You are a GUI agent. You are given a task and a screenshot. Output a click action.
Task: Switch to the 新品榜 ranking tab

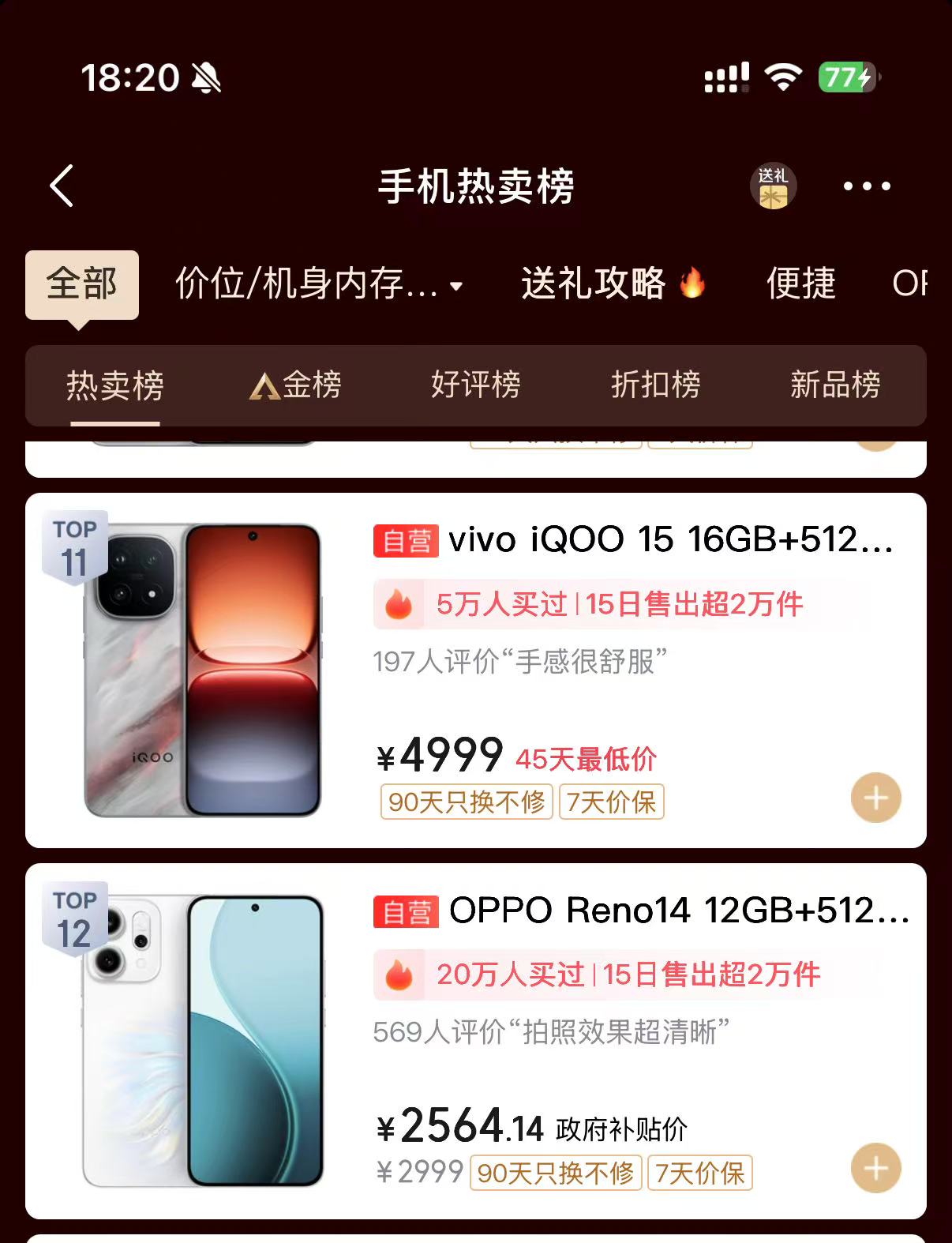(835, 385)
